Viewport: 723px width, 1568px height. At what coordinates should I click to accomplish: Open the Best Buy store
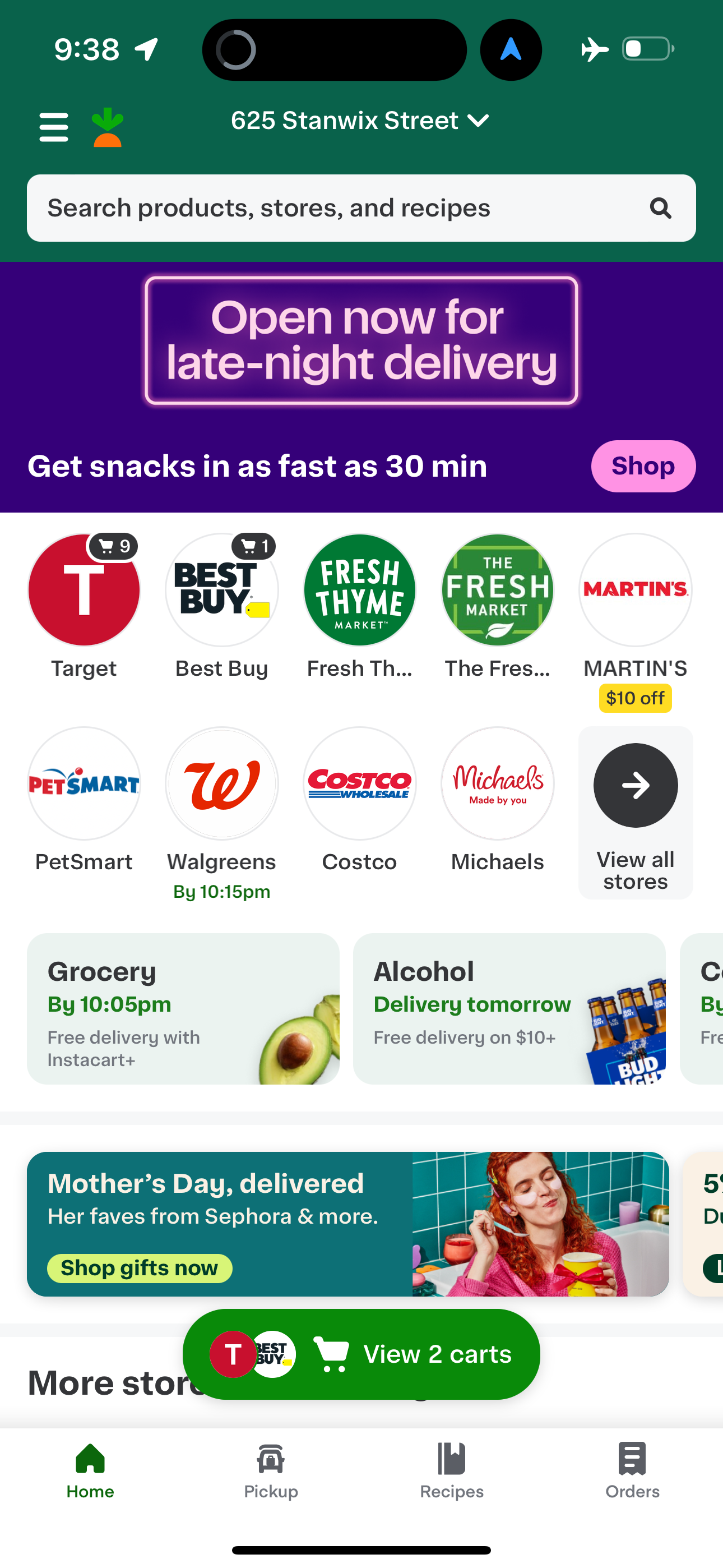[x=221, y=589]
